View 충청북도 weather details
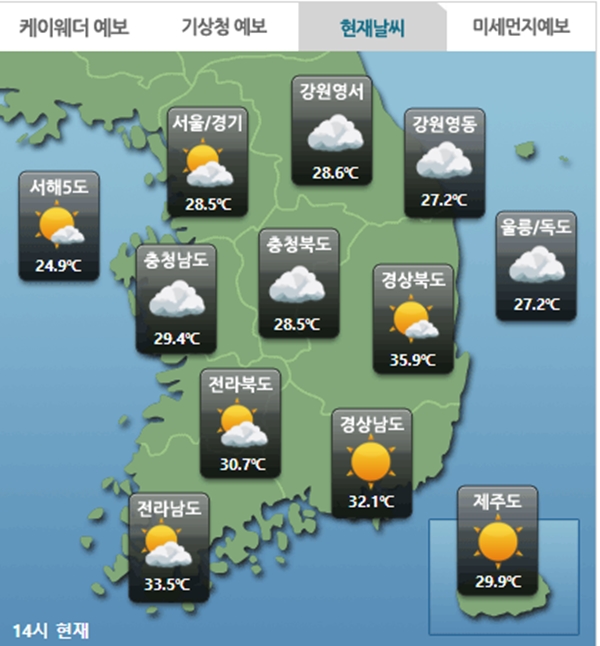This screenshot has height=646, width=600. 298,283
